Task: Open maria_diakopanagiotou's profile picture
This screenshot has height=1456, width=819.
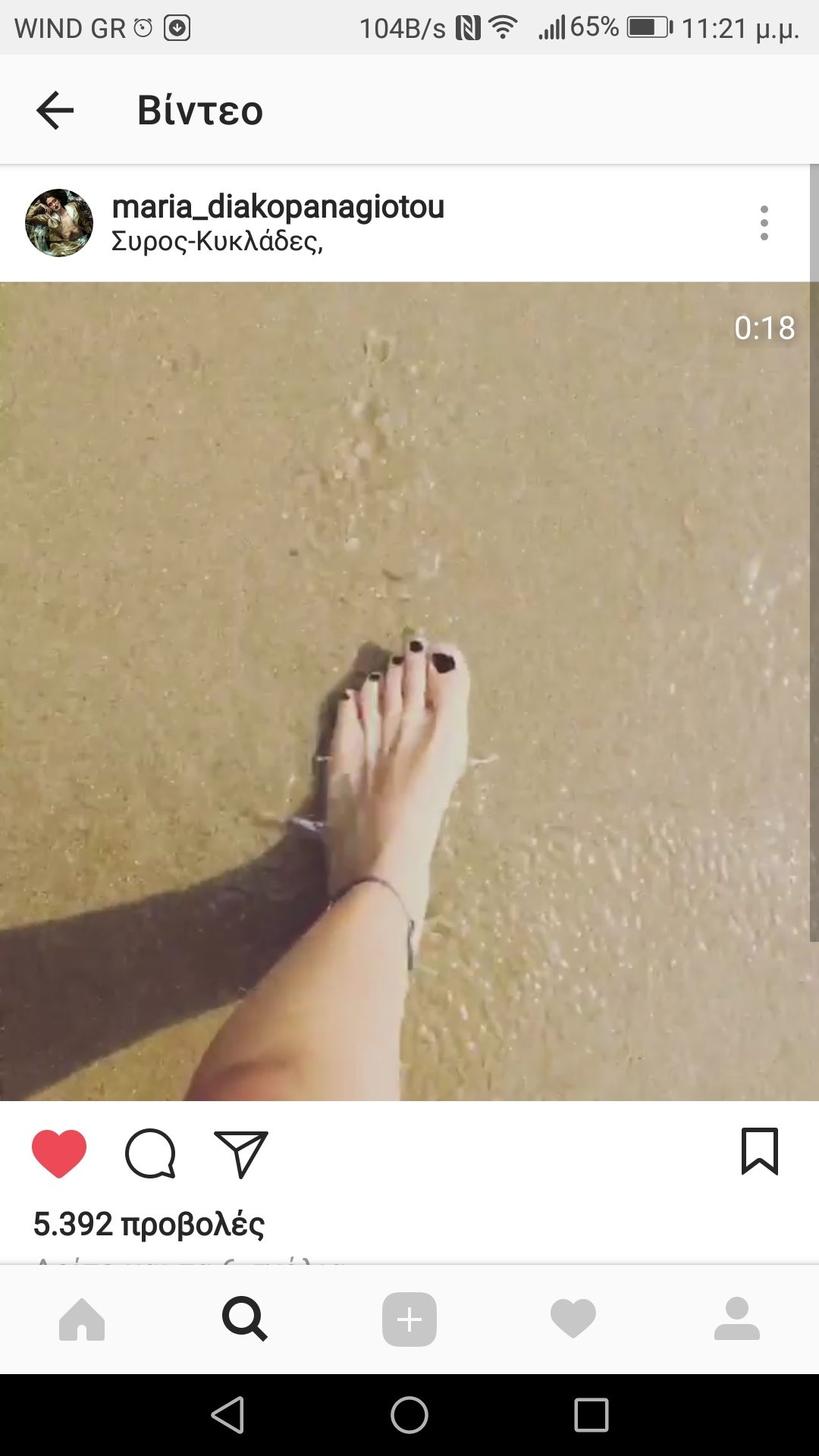Action: click(x=59, y=223)
